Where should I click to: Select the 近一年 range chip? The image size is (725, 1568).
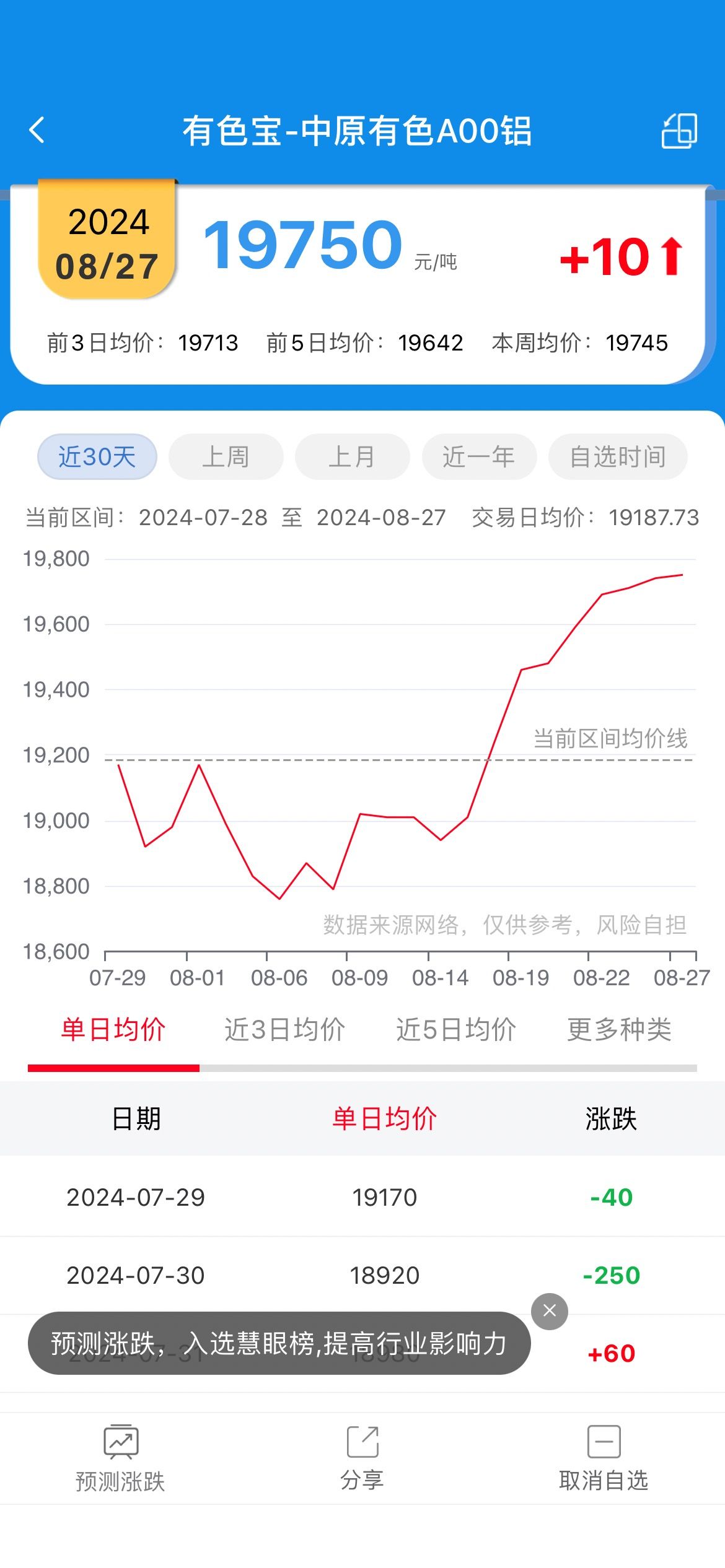479,457
